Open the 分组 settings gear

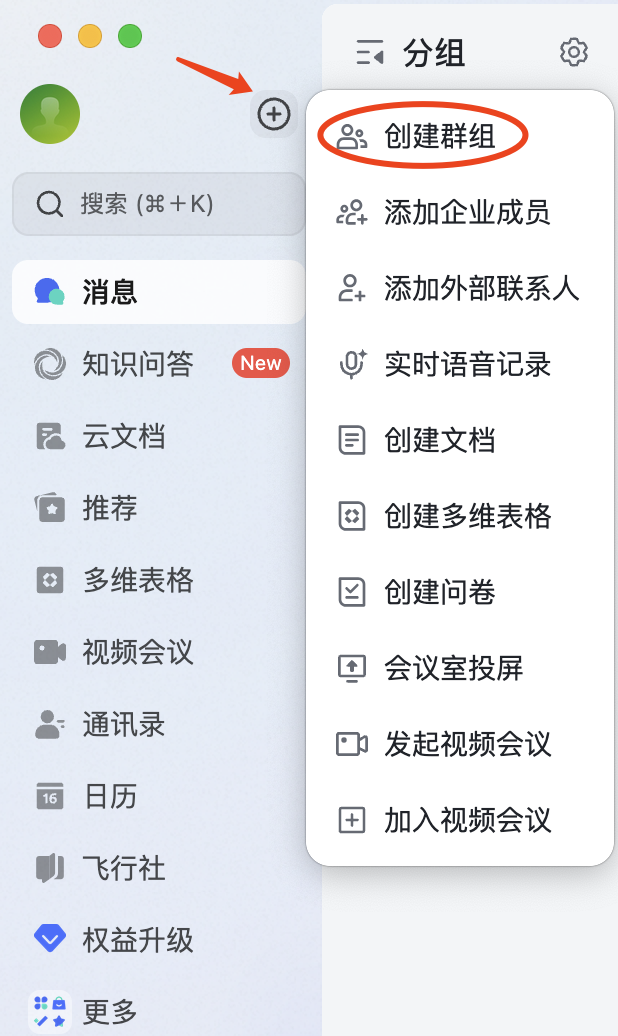[574, 52]
